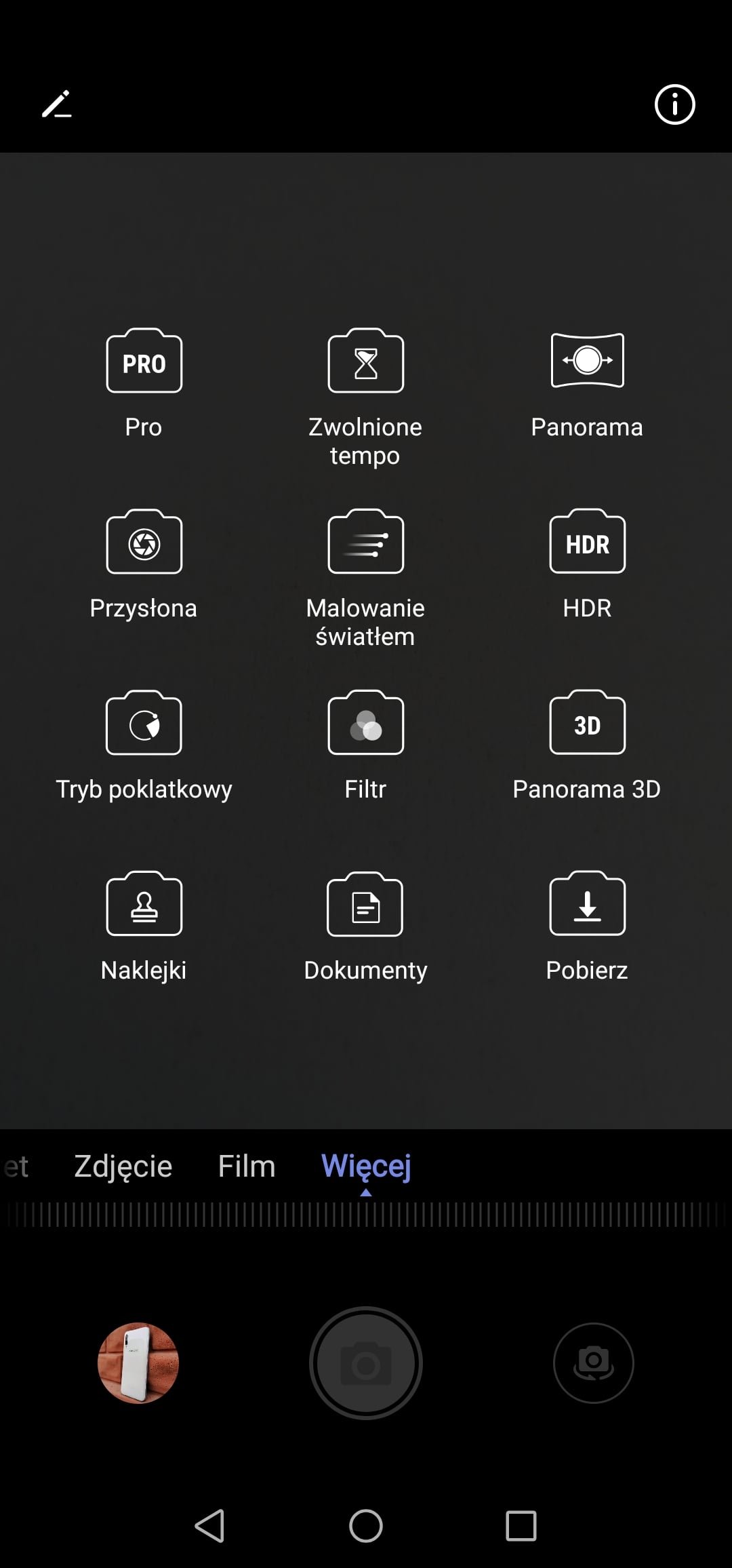Viewport: 732px width, 1568px height.
Task: Go back with the navigation bar
Action: (210, 1526)
